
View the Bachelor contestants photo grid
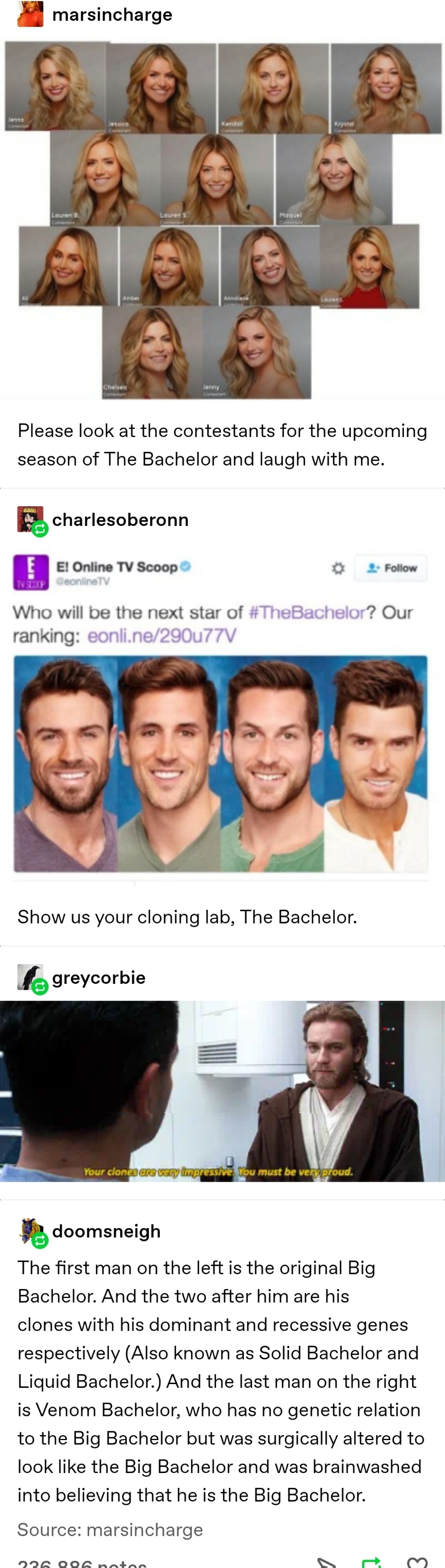point(223,220)
